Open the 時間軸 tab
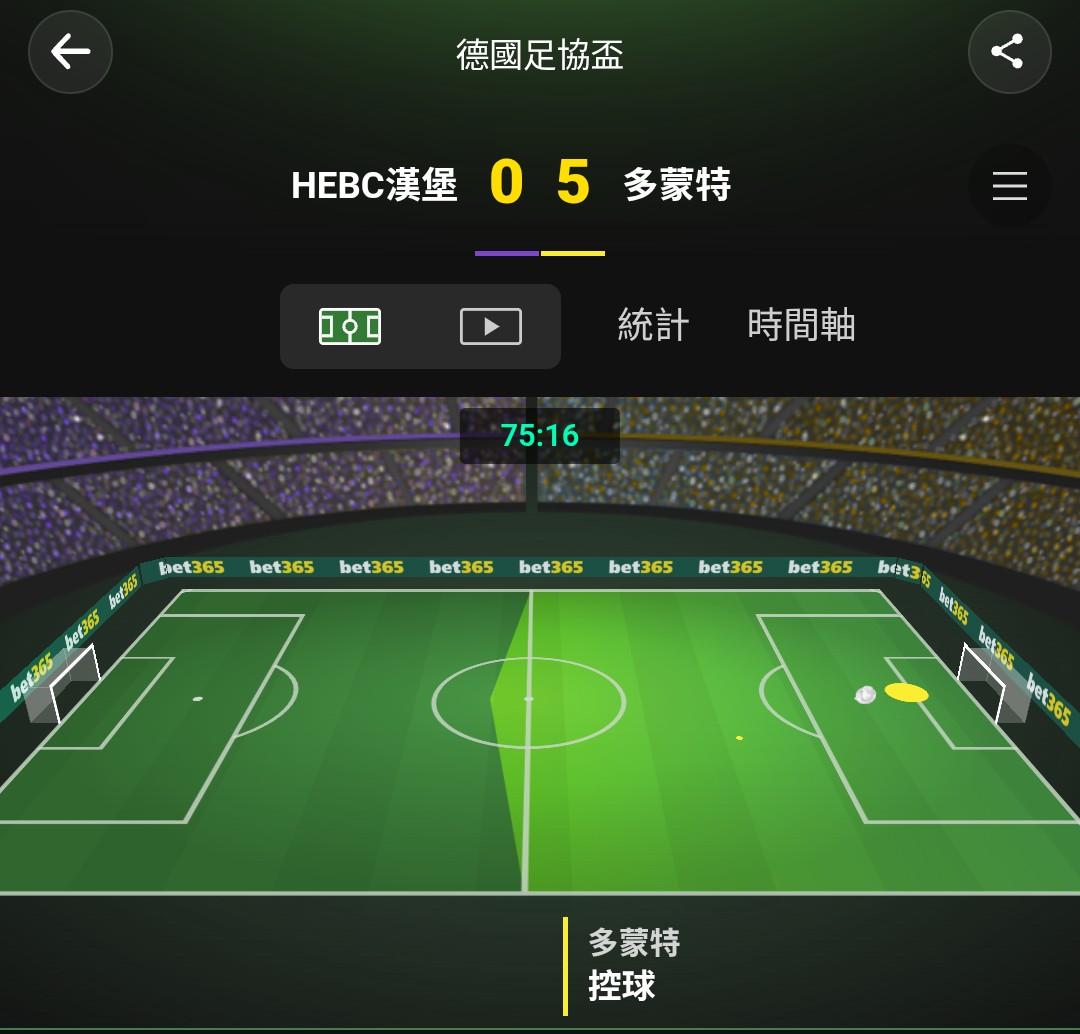This screenshot has height=1034, width=1080. pos(801,325)
